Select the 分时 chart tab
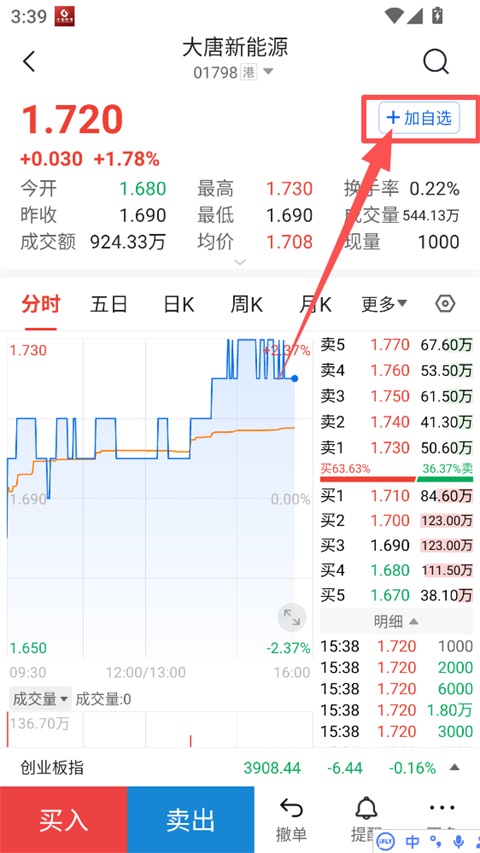The width and height of the screenshot is (480, 853). (41, 304)
